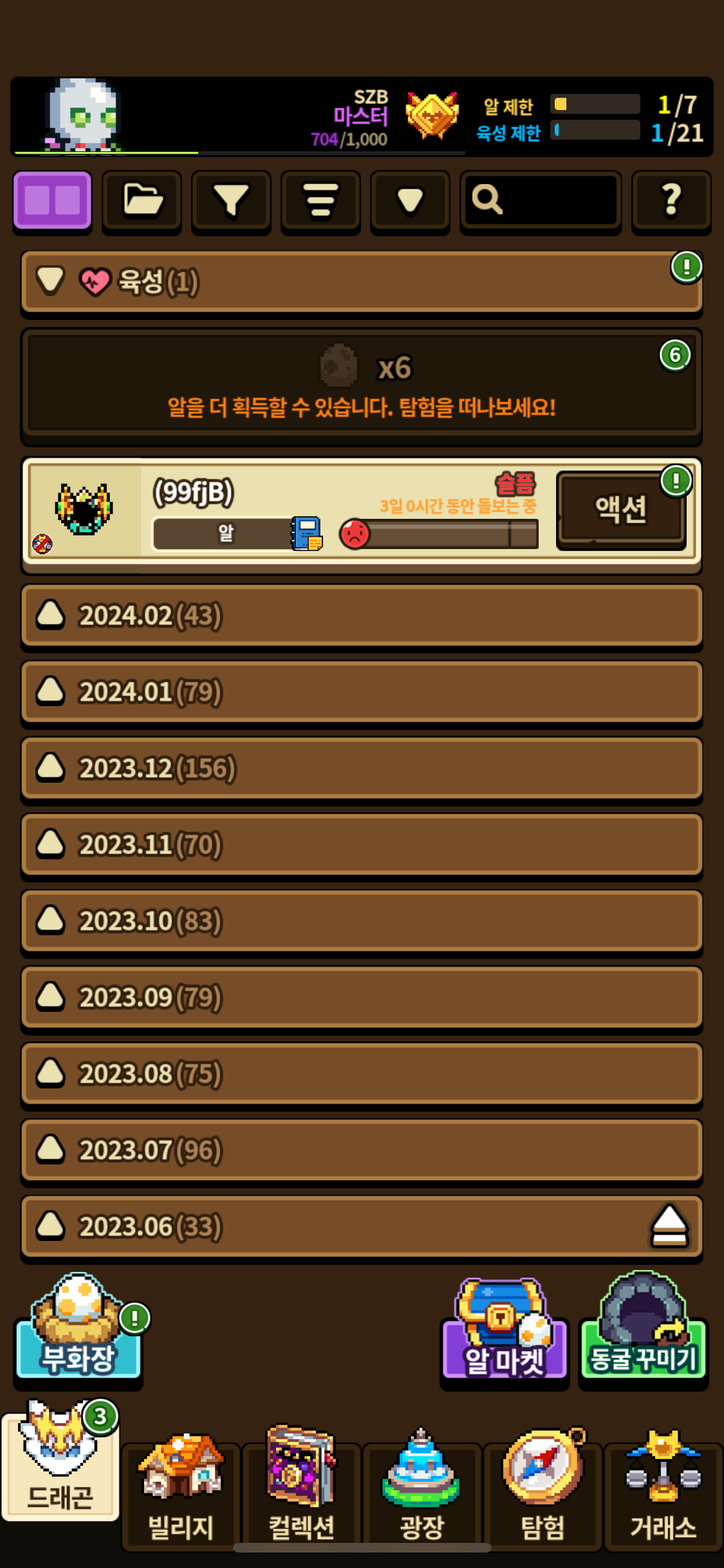The width and height of the screenshot is (724, 1568).
Task: Switch to the 빌리지 tab
Action: pyautogui.click(x=181, y=1493)
